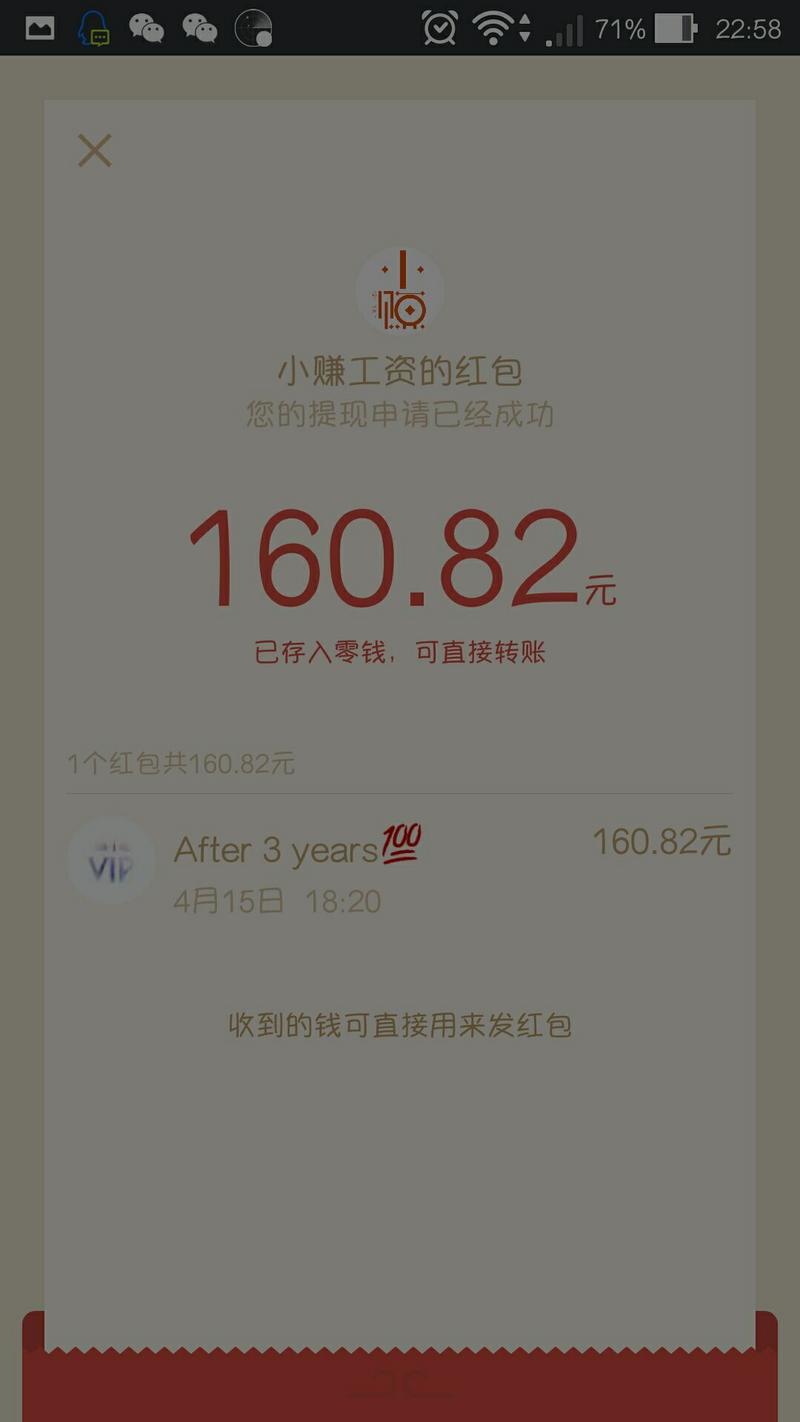Open 1个红包共160.82元 summary line
Viewport: 800px width, 1422px height.
pos(181,762)
